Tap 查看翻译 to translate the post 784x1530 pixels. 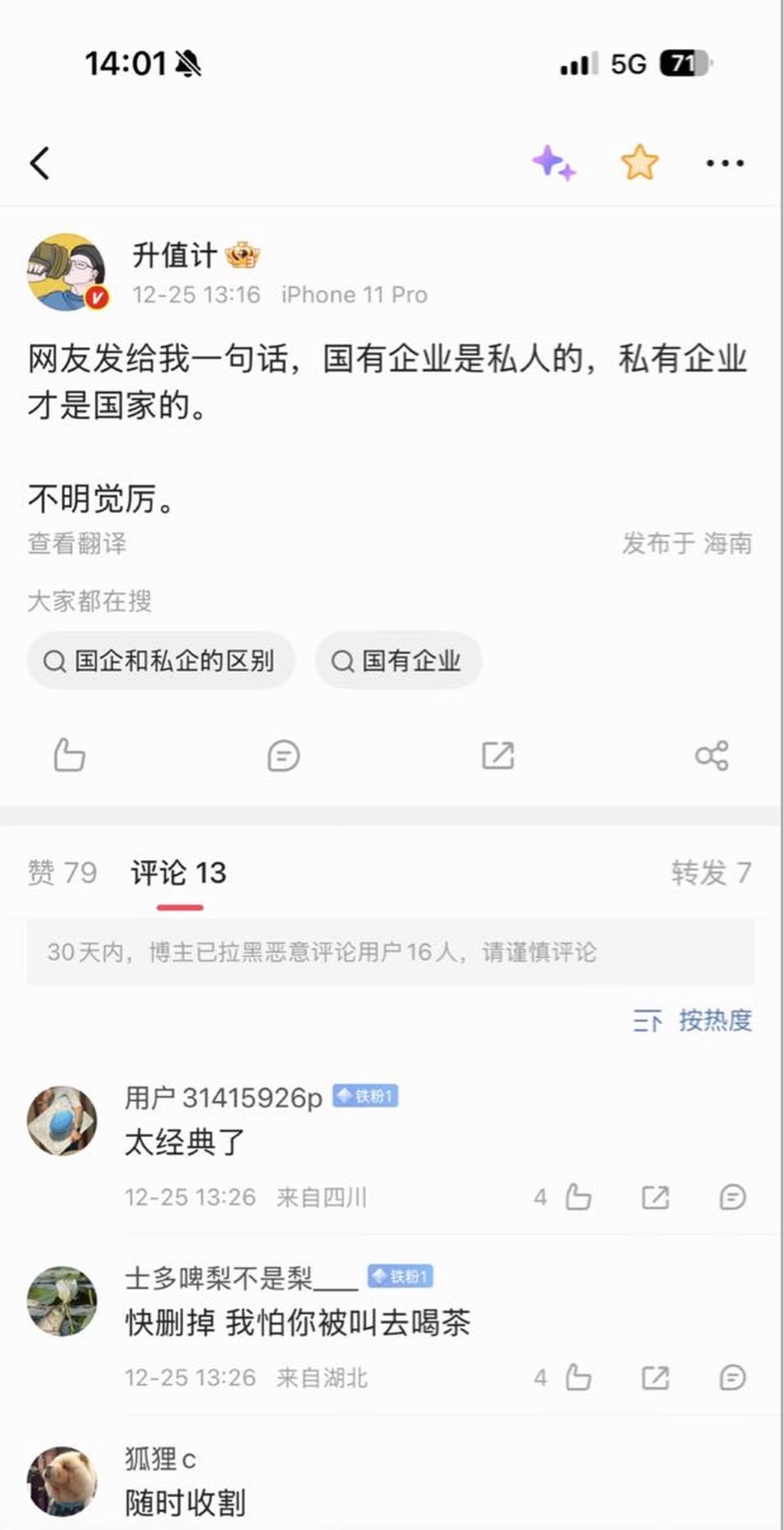tap(77, 544)
